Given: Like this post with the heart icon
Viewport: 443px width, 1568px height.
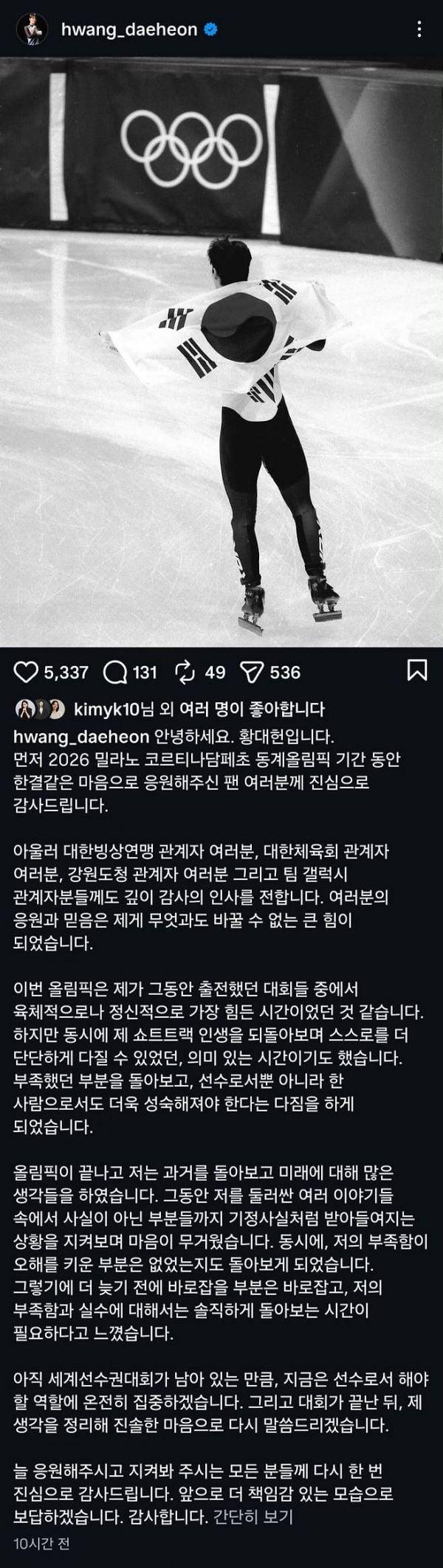Looking at the screenshot, I should coord(26,672).
